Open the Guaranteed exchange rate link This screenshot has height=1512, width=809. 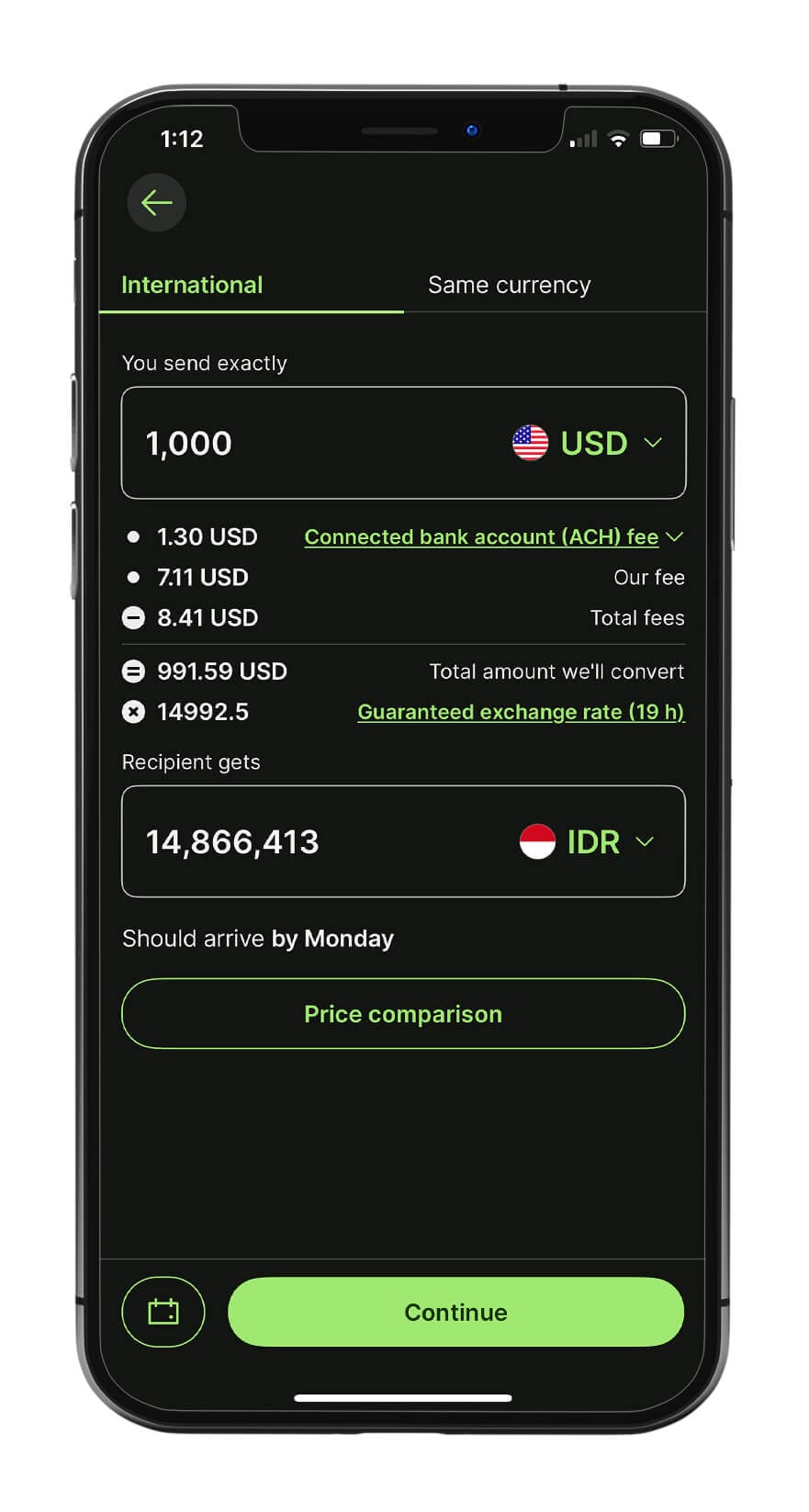pyautogui.click(x=521, y=712)
